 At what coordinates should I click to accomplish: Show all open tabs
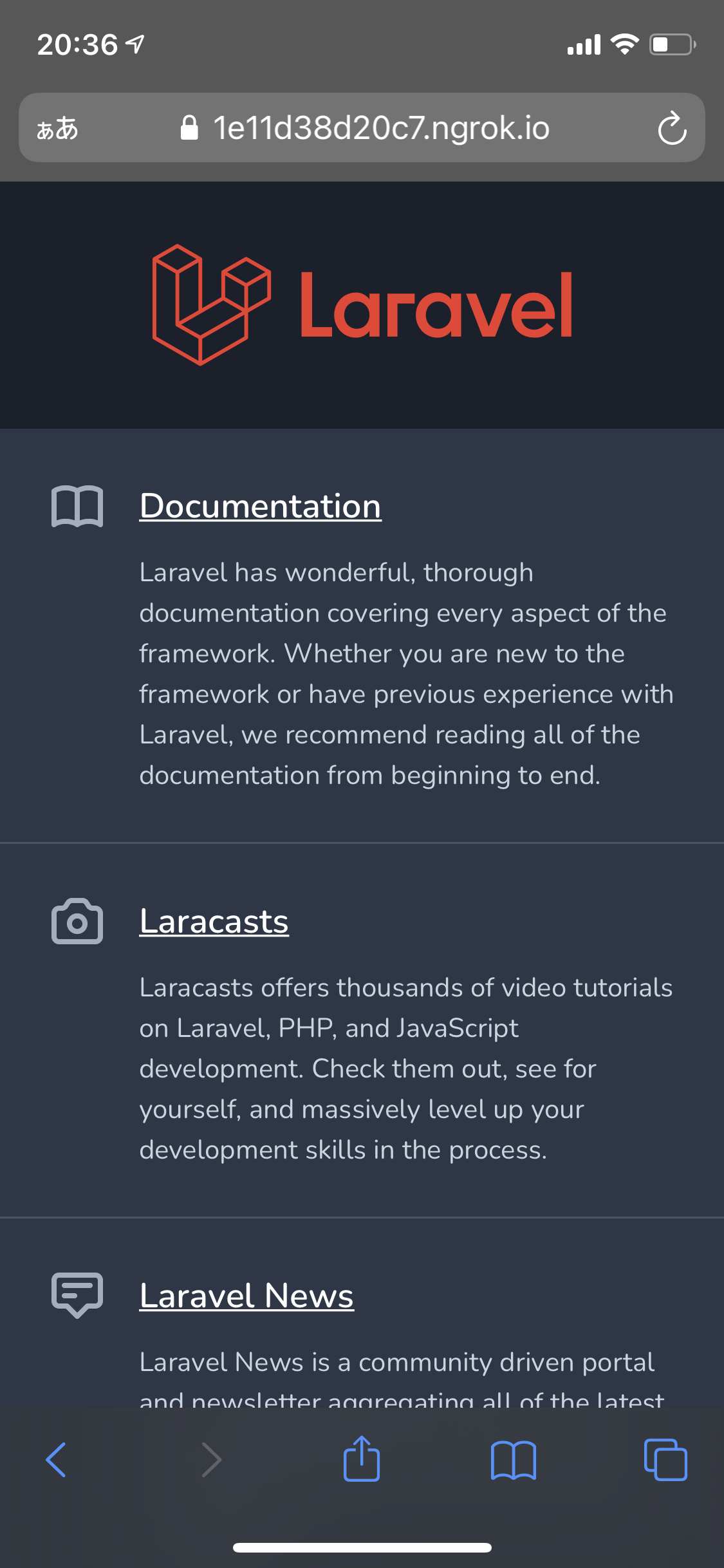[x=665, y=1459]
